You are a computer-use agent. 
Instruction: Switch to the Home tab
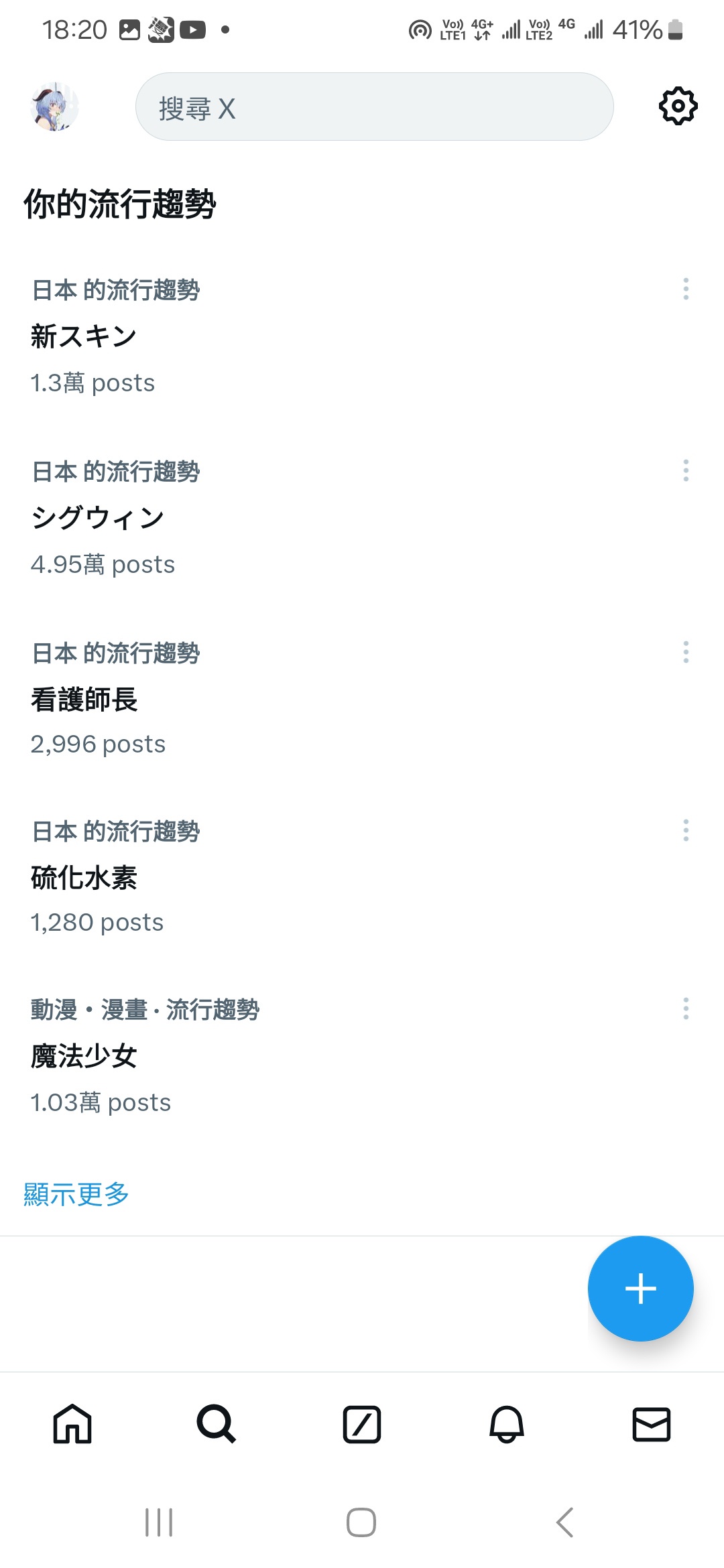click(x=72, y=1424)
